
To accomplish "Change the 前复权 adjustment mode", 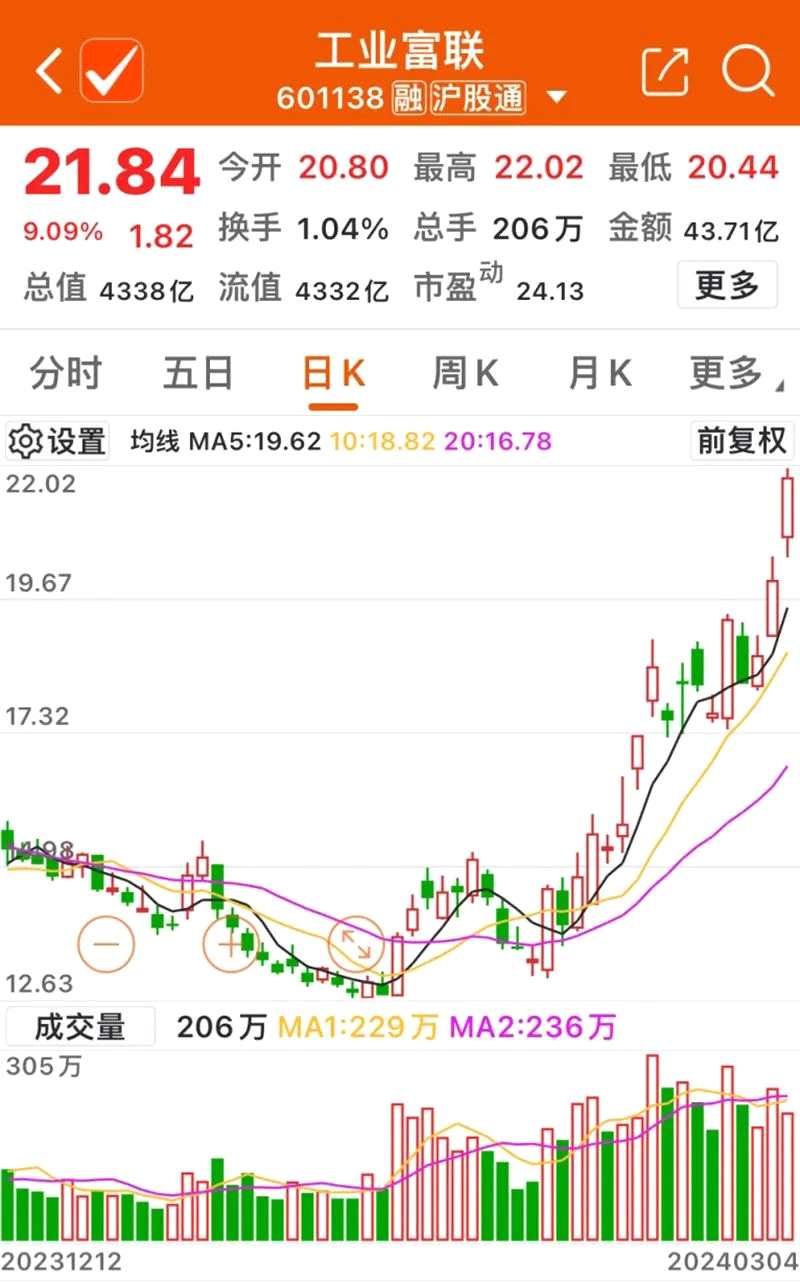I will point(742,441).
